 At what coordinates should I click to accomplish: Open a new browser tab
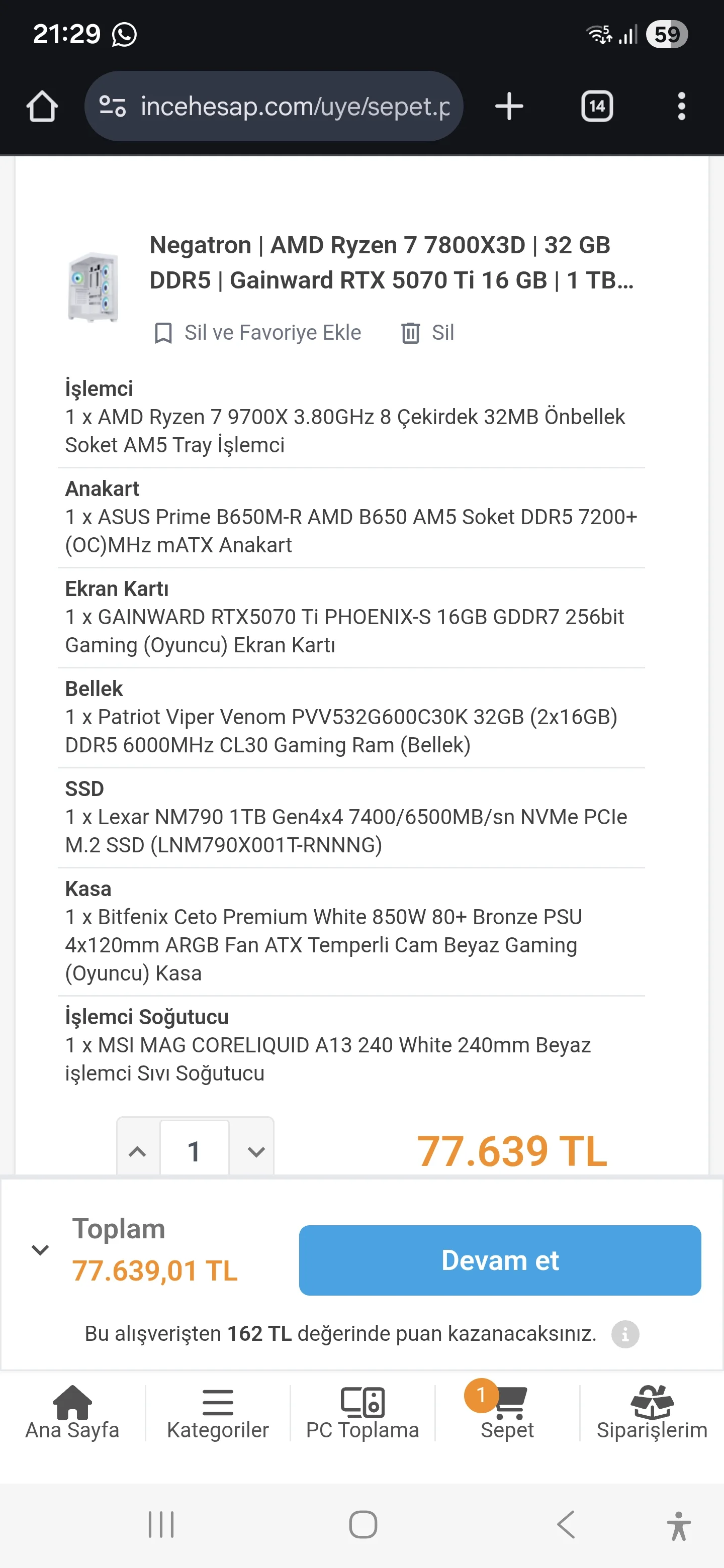point(509,107)
